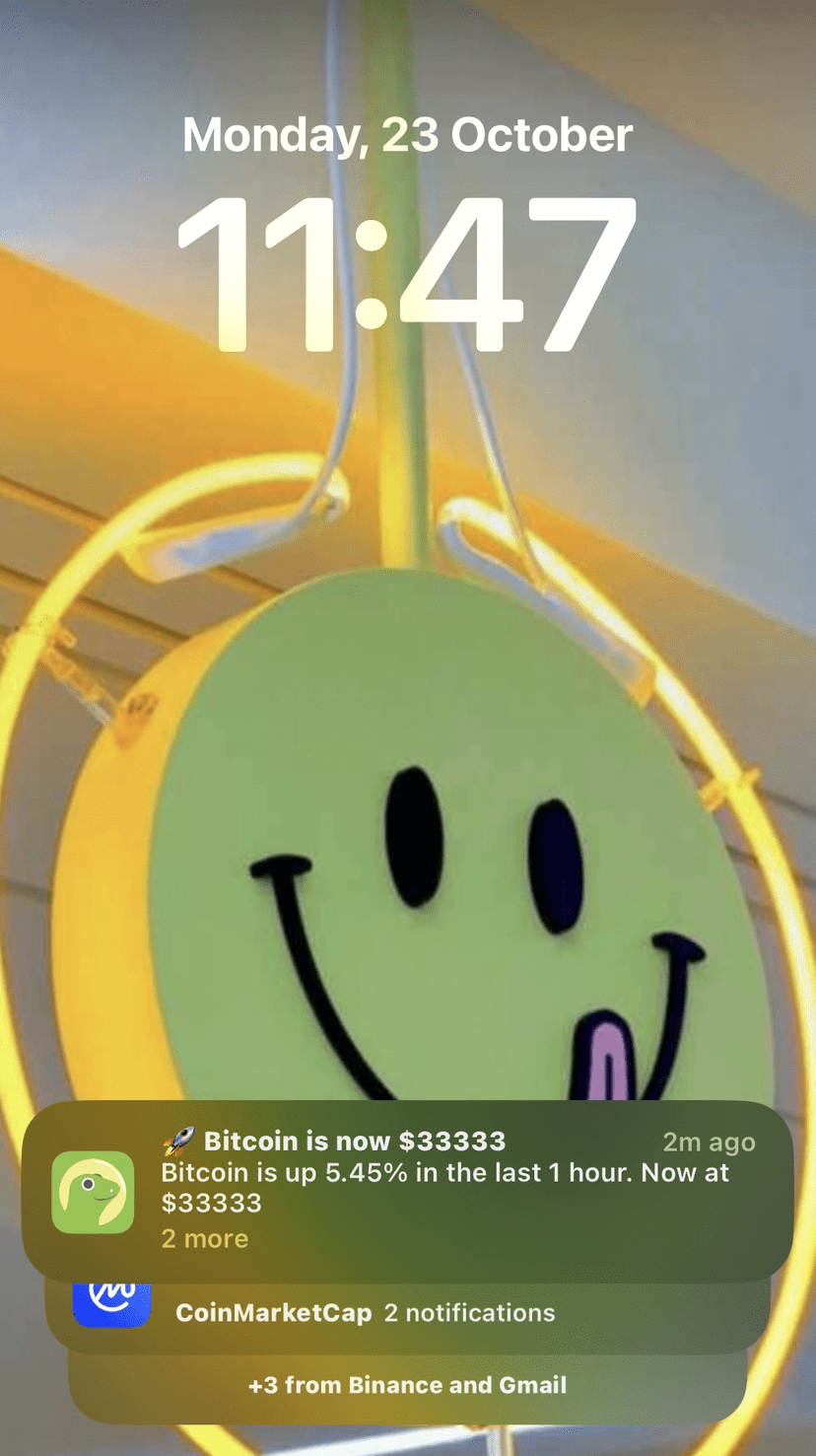Open the Bitcoin is now $33333 notification
The width and height of the screenshot is (816, 1456).
(408, 1190)
